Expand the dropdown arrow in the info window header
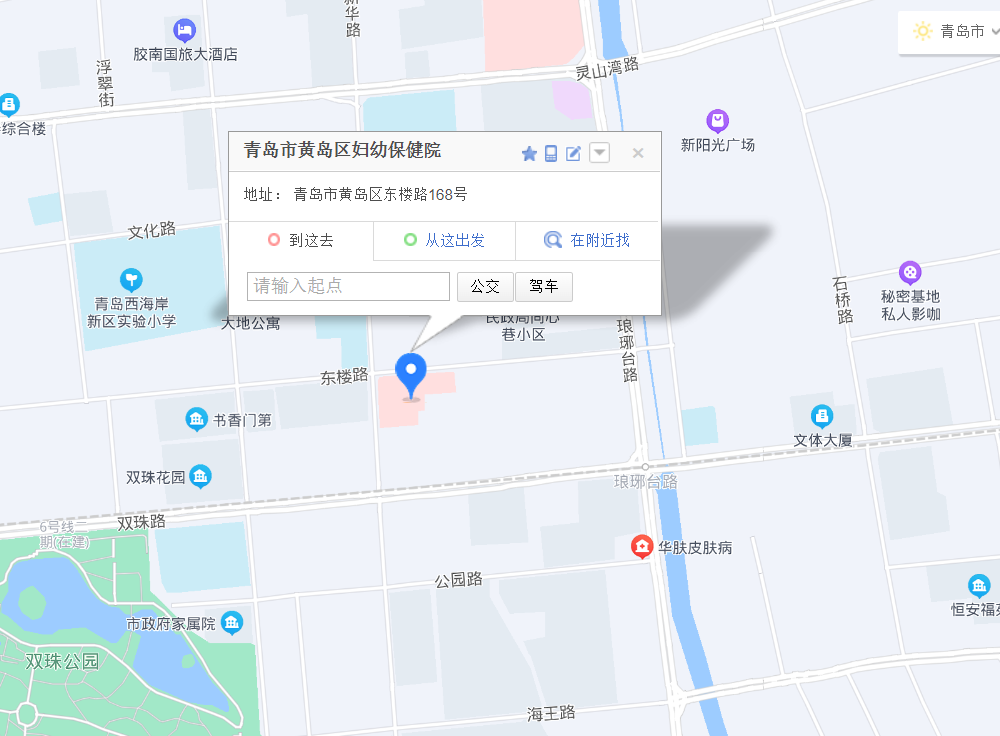Image resolution: width=1000 pixels, height=736 pixels. (599, 153)
